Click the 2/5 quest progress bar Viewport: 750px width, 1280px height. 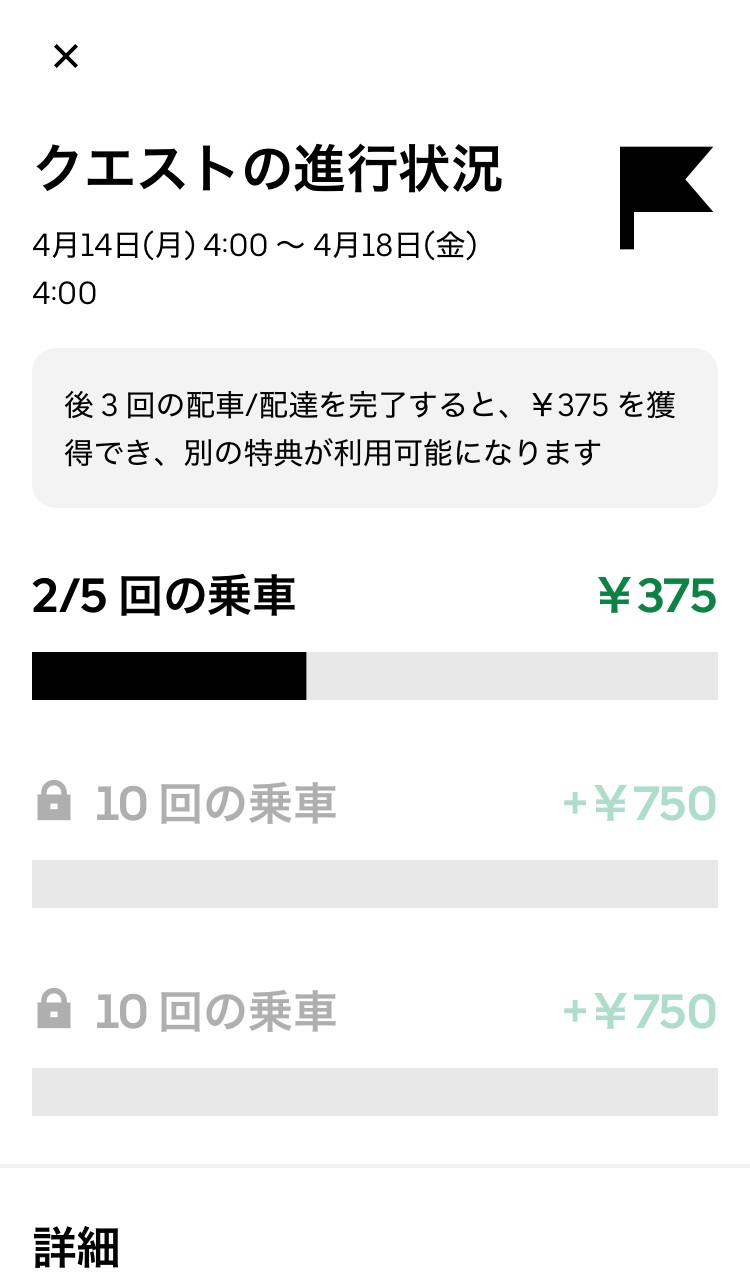pyautogui.click(x=375, y=676)
